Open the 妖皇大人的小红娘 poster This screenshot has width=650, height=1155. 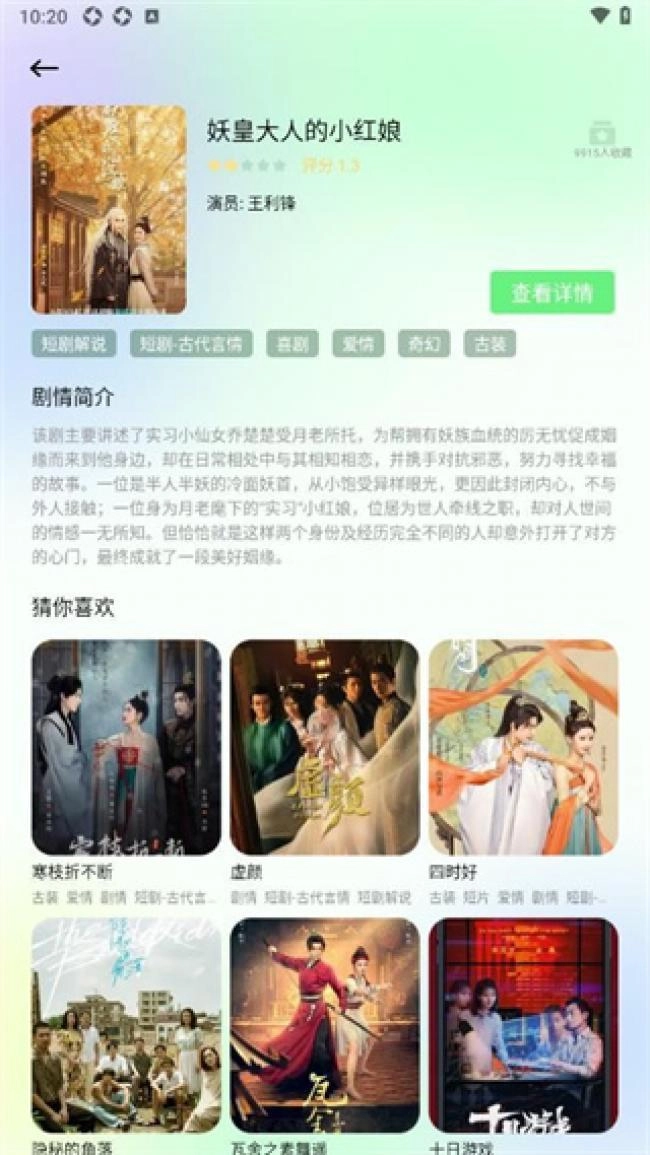(109, 210)
